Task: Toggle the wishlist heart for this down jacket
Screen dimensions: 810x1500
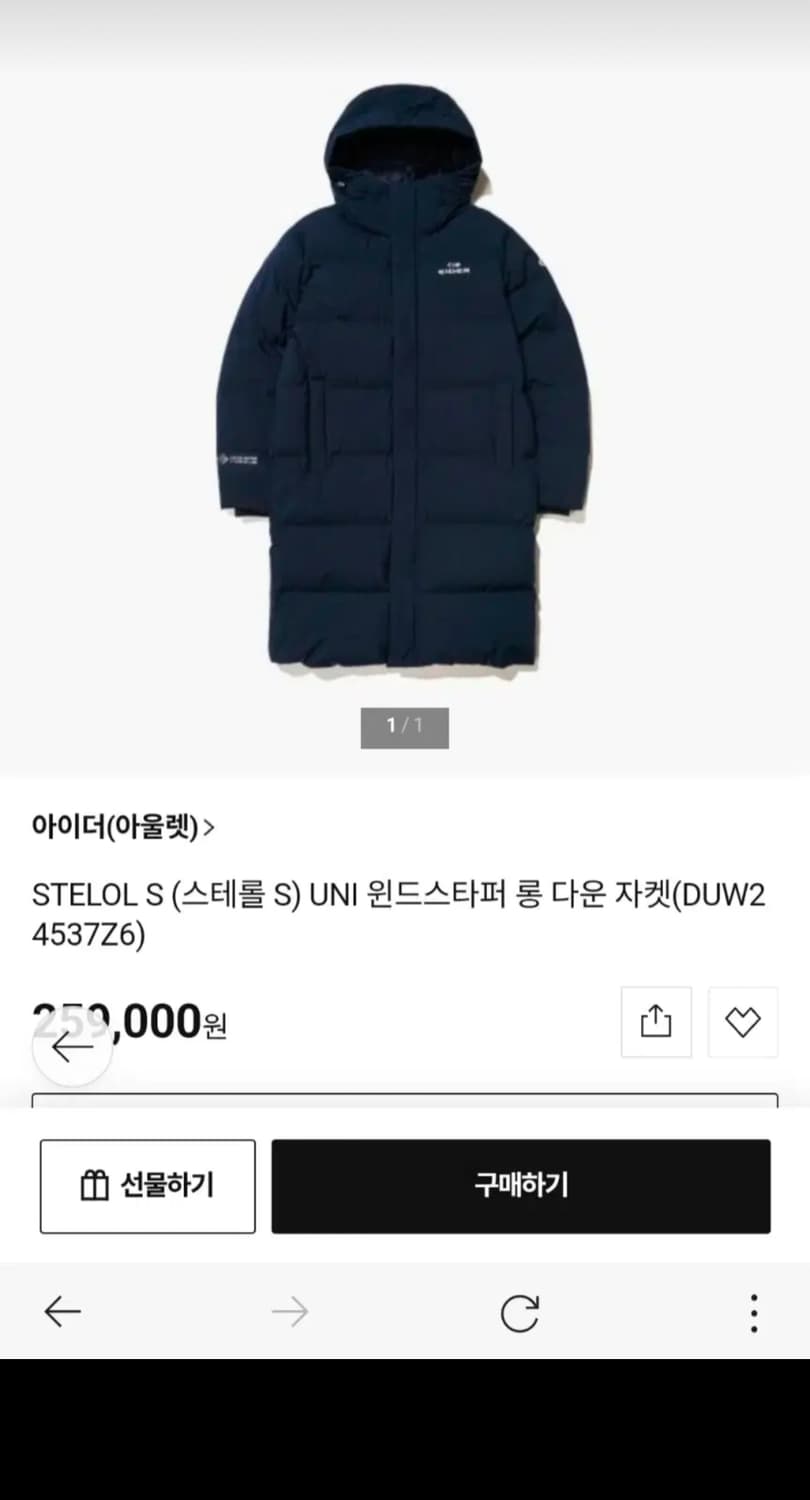Action: pos(742,1021)
